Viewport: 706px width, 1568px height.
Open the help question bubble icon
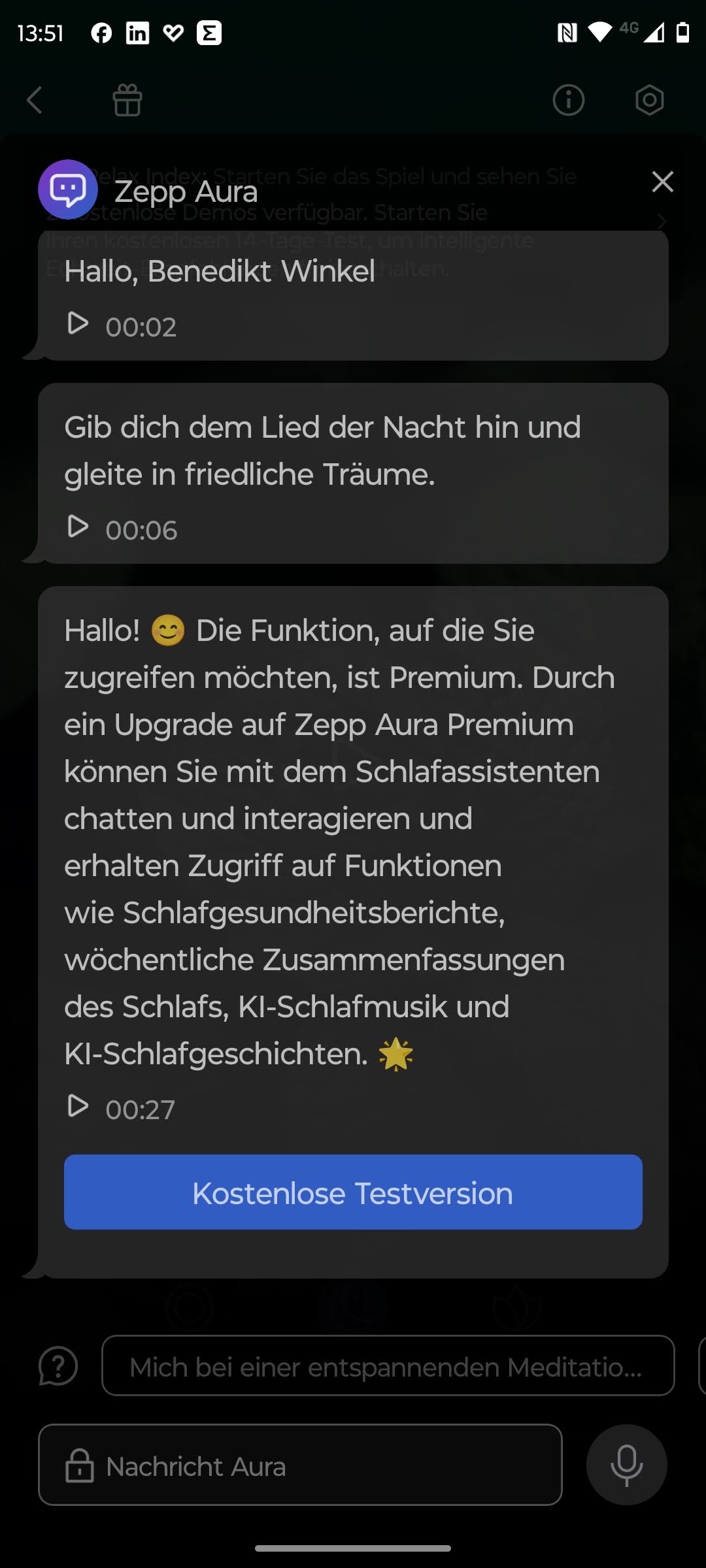pyautogui.click(x=58, y=1366)
